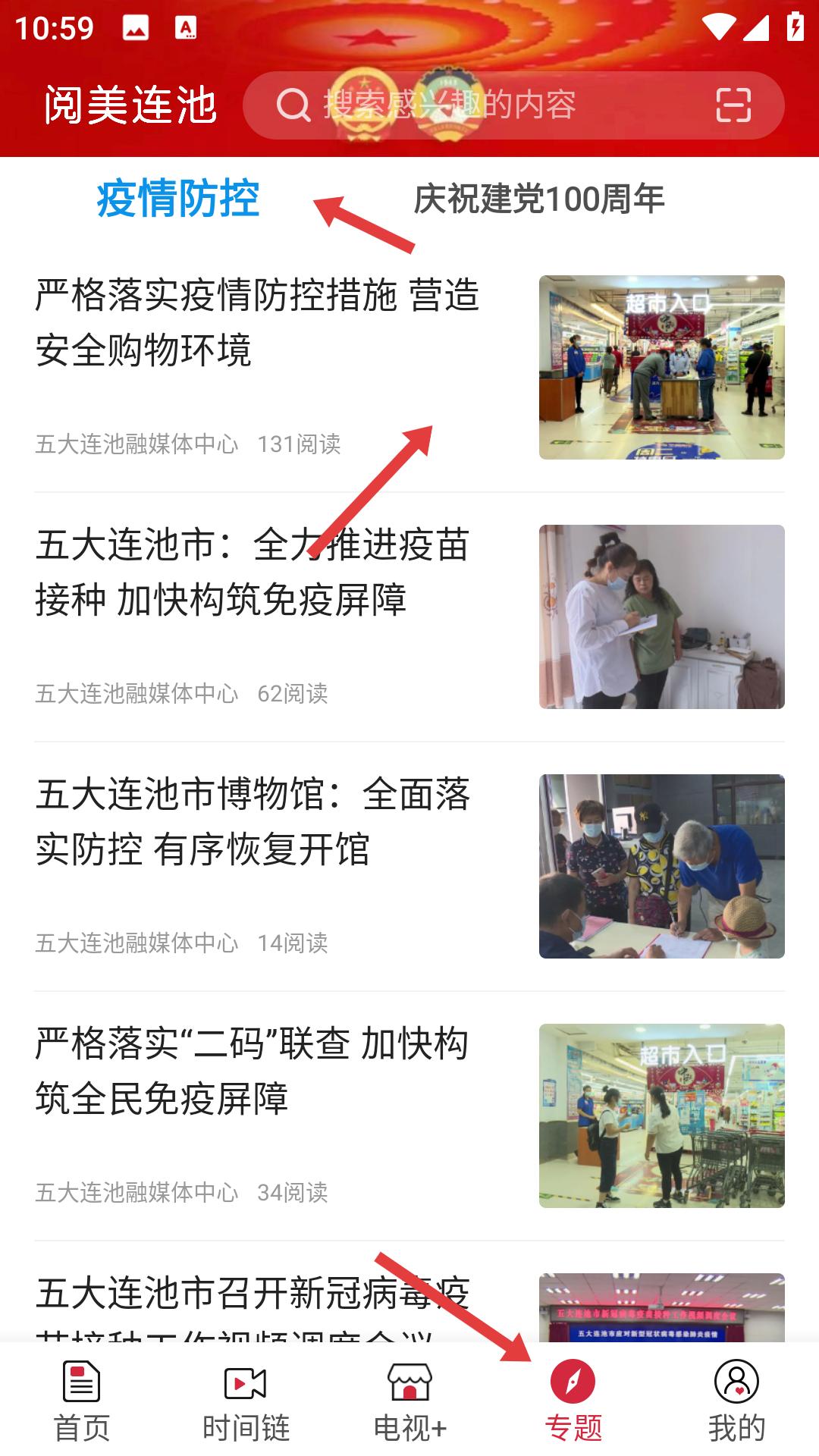
Task: Switch to the 时间链 tab
Action: click(x=246, y=1401)
